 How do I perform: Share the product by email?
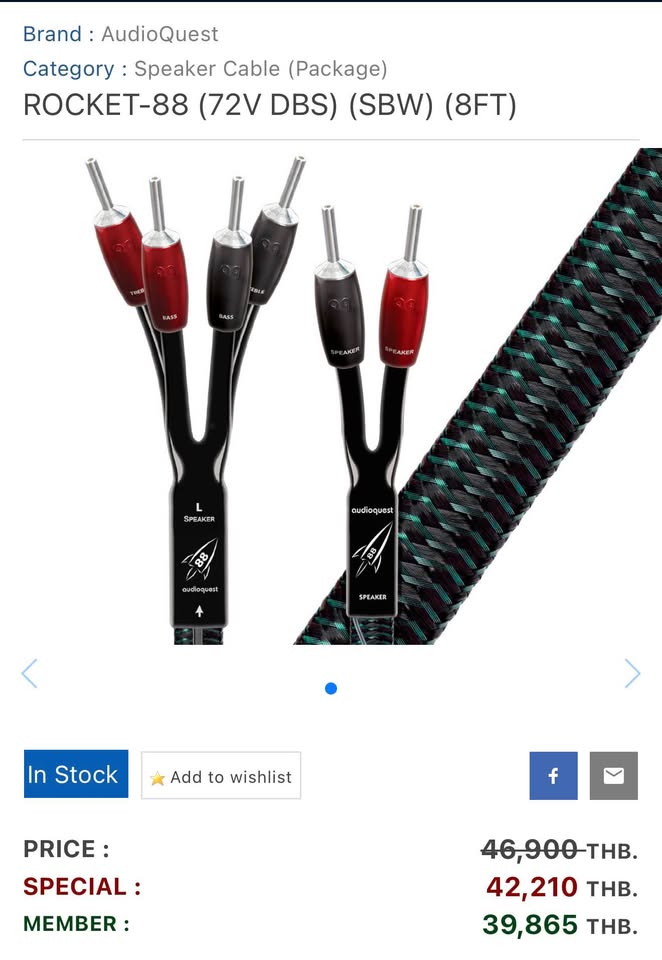coord(613,776)
